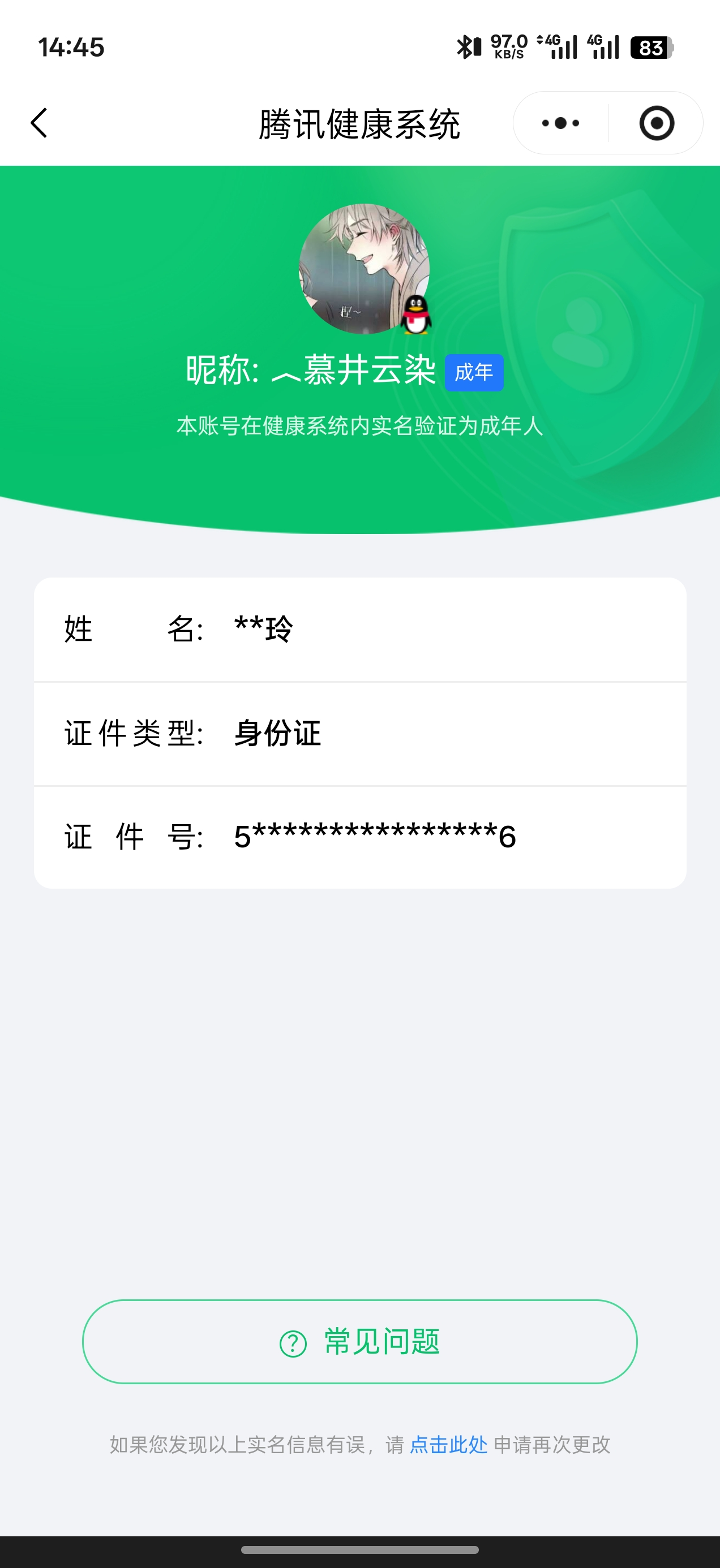
Task: Select the 身份证 certificate type row
Action: point(360,734)
